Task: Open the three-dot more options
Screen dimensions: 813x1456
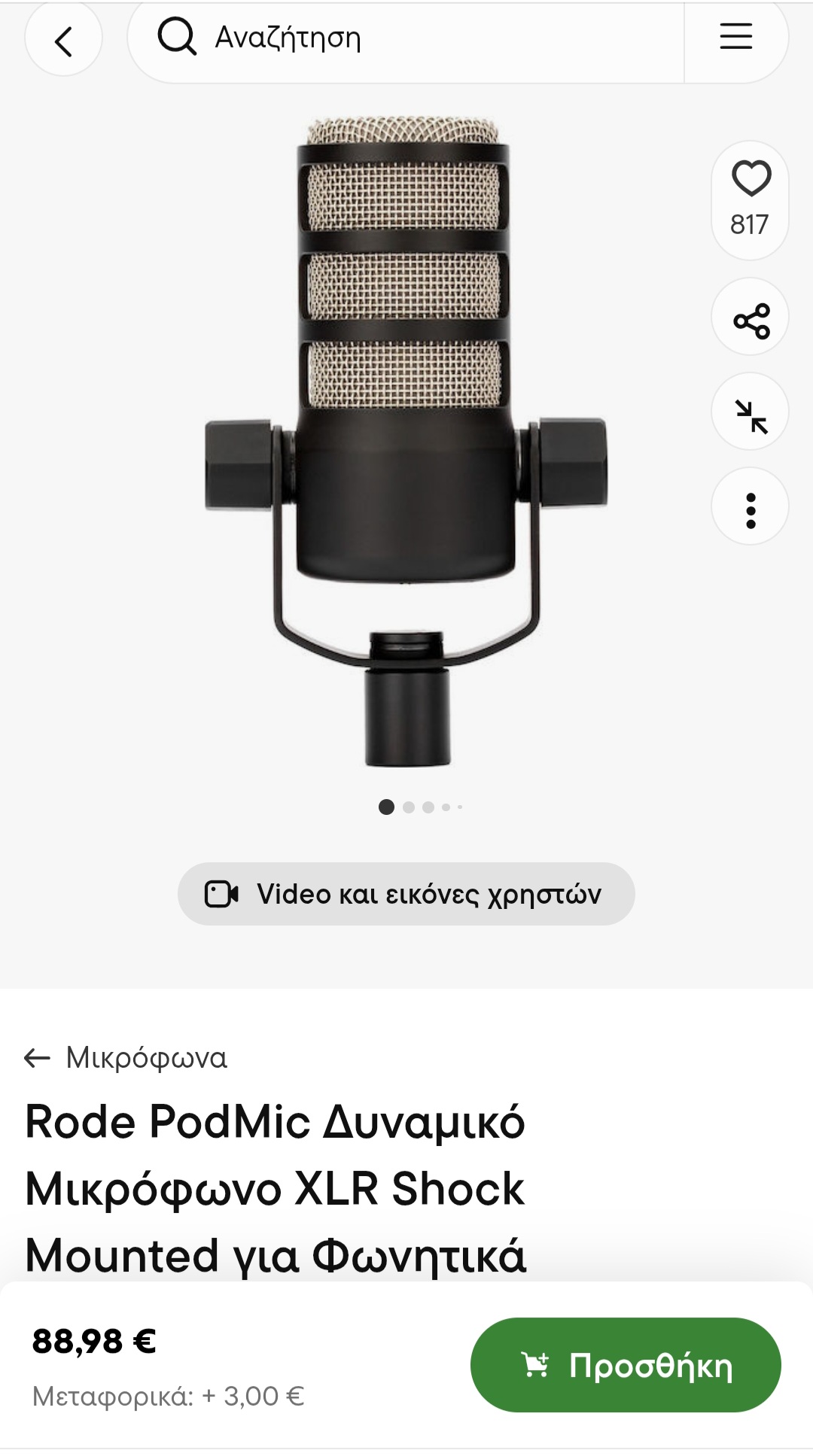Action: click(751, 509)
